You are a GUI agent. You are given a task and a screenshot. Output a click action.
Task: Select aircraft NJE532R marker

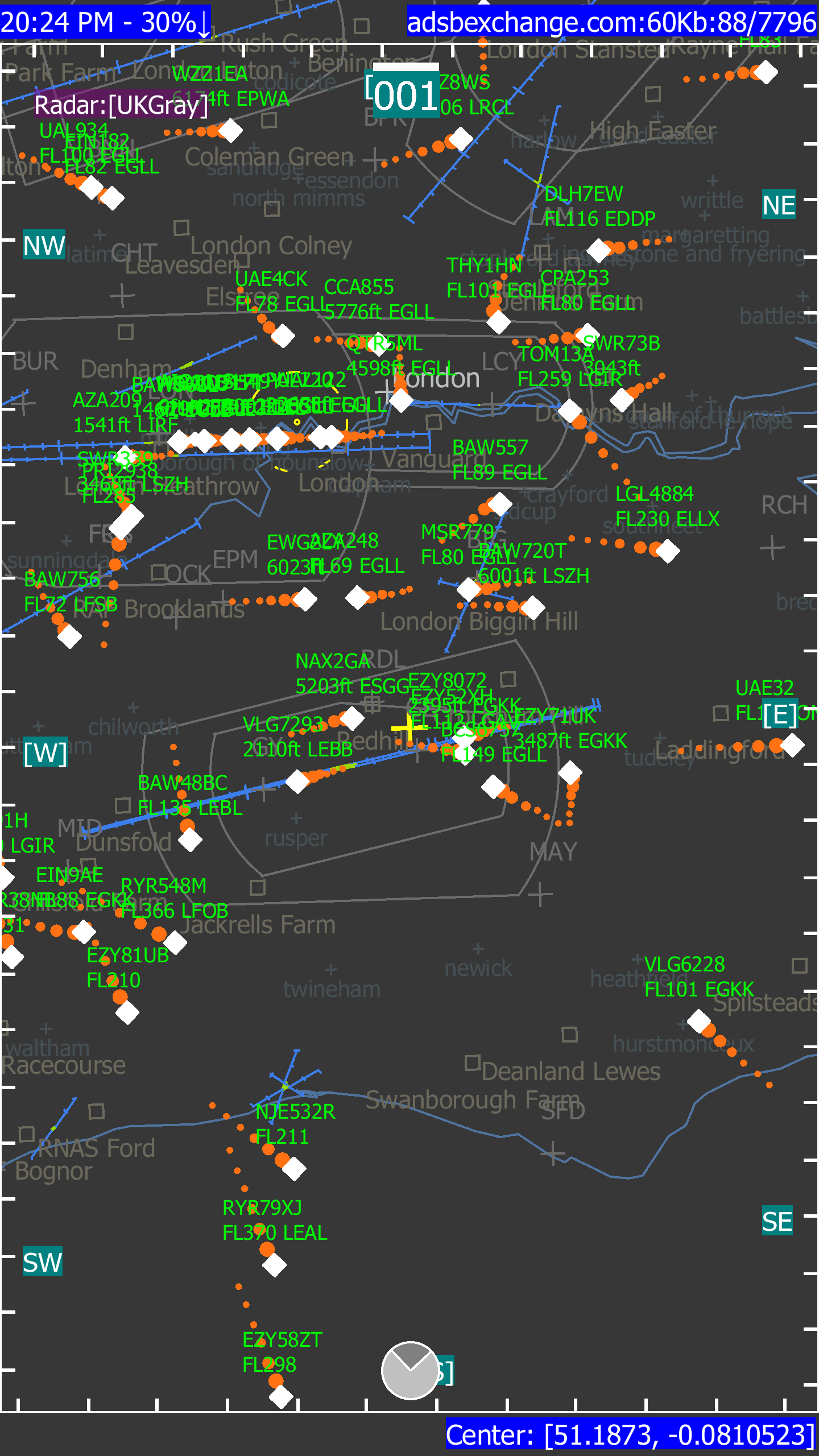(x=294, y=1168)
